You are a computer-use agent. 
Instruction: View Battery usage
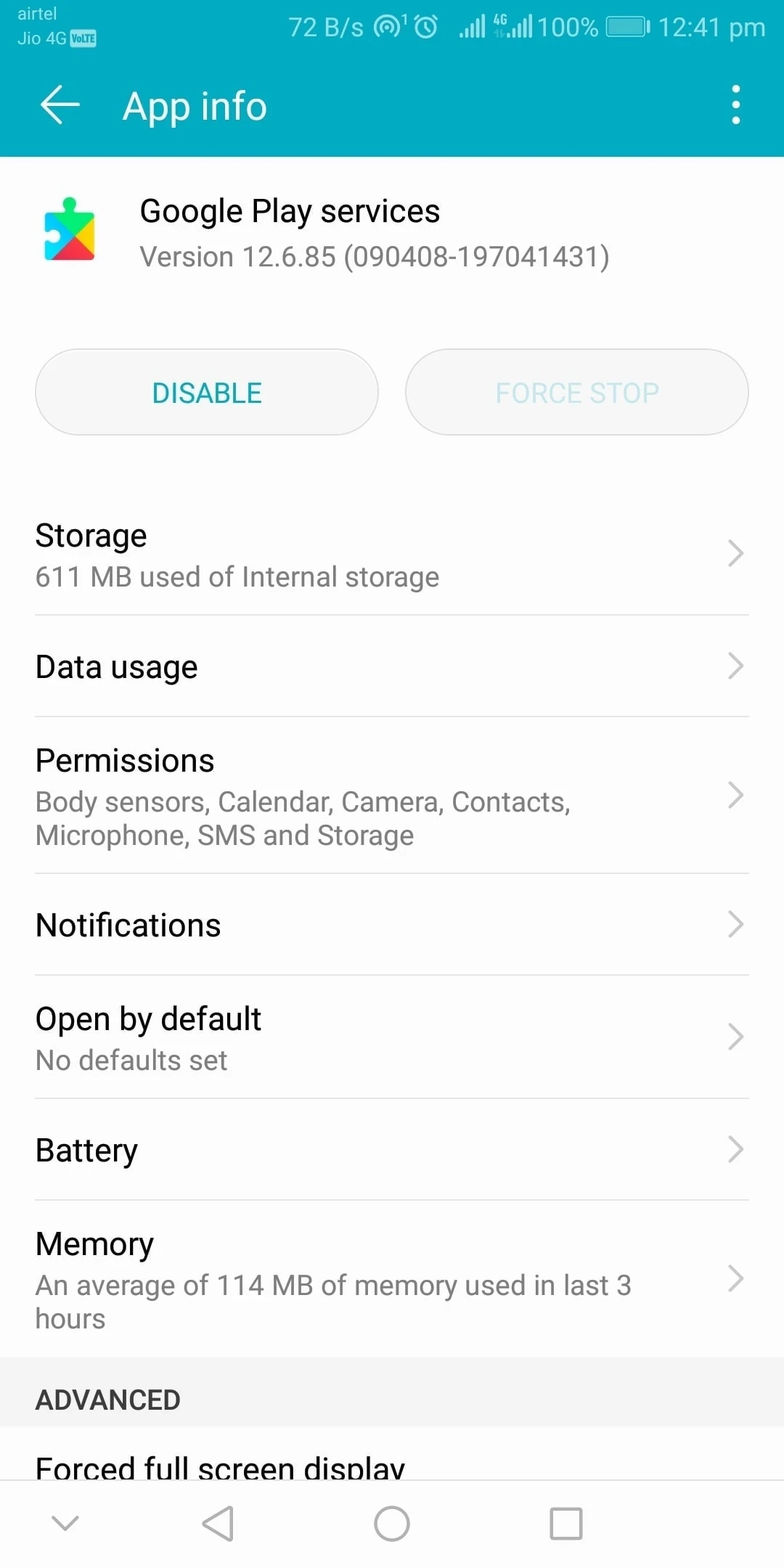coord(392,1150)
